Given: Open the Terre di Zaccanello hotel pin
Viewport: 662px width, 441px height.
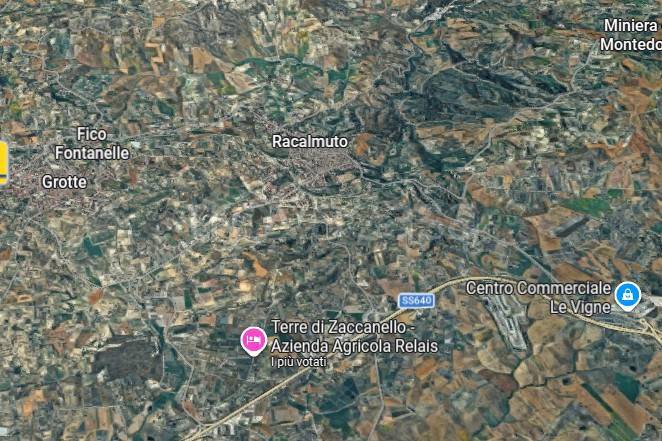Looking at the screenshot, I should (x=254, y=342).
